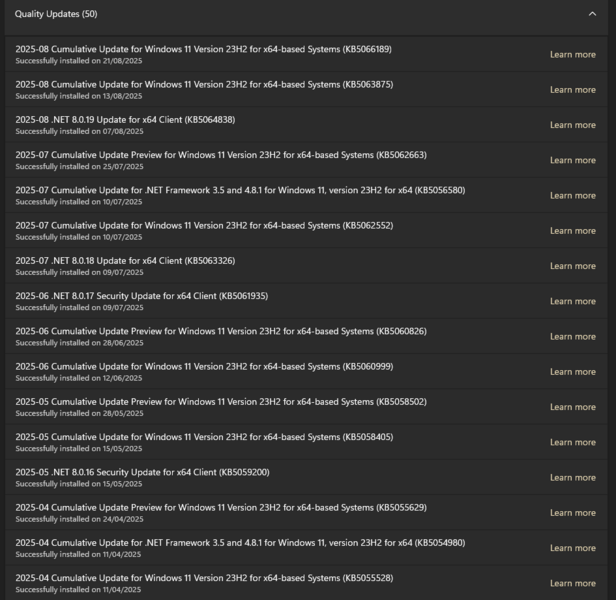
Task: Learn more about KB5055528
Action: click(572, 583)
